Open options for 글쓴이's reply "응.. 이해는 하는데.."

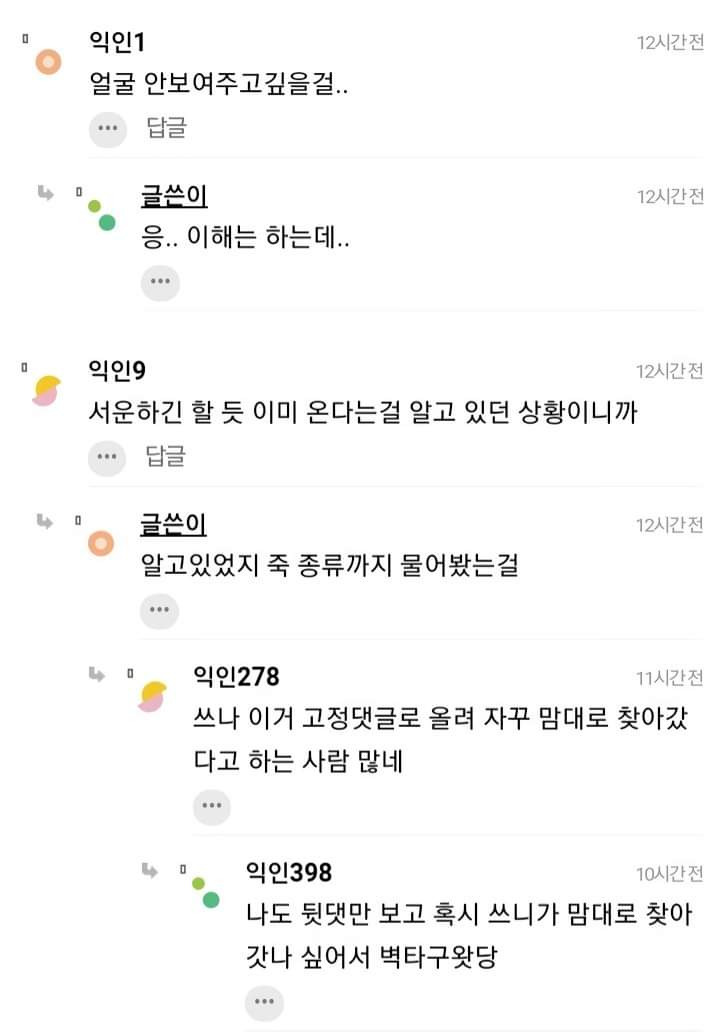click(160, 282)
